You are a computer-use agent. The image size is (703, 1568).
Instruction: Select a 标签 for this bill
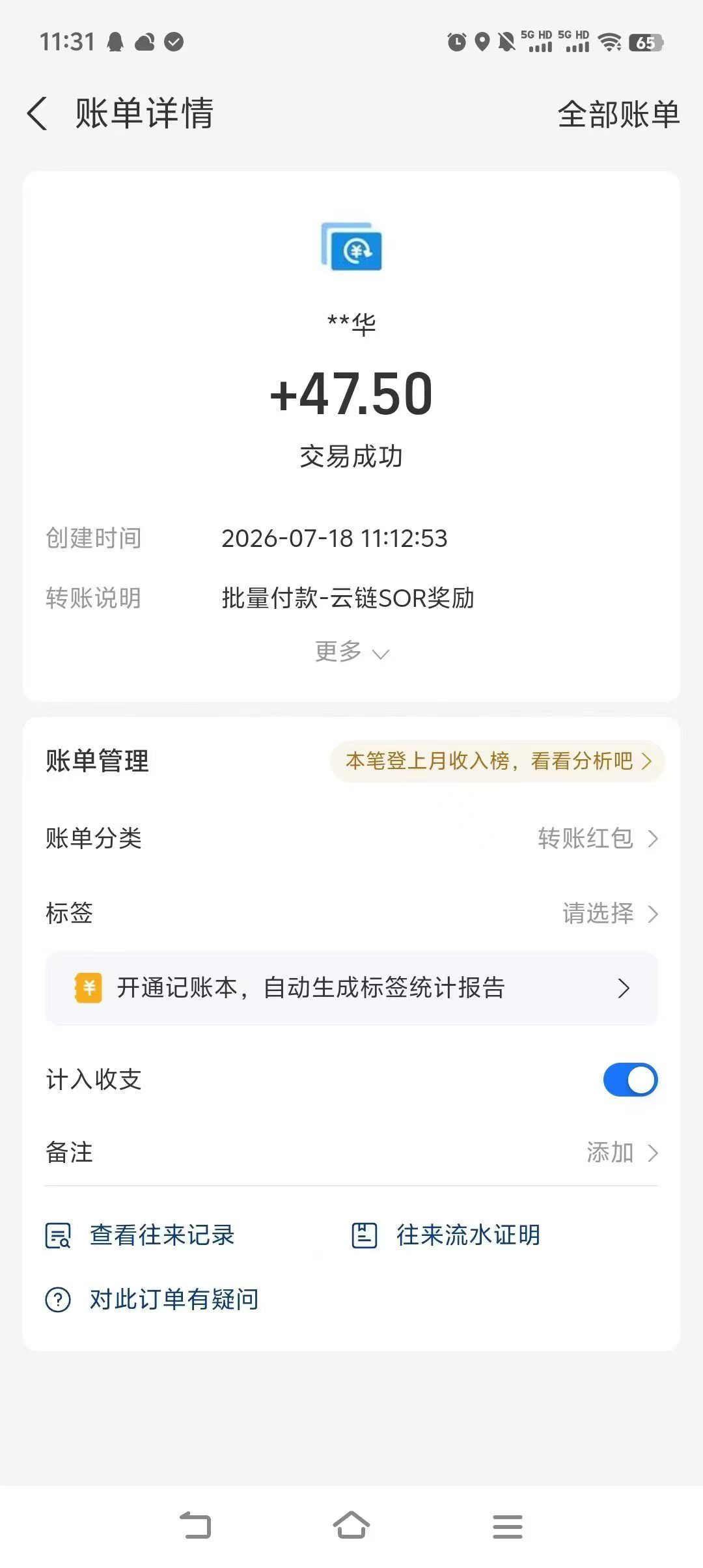pos(351,914)
